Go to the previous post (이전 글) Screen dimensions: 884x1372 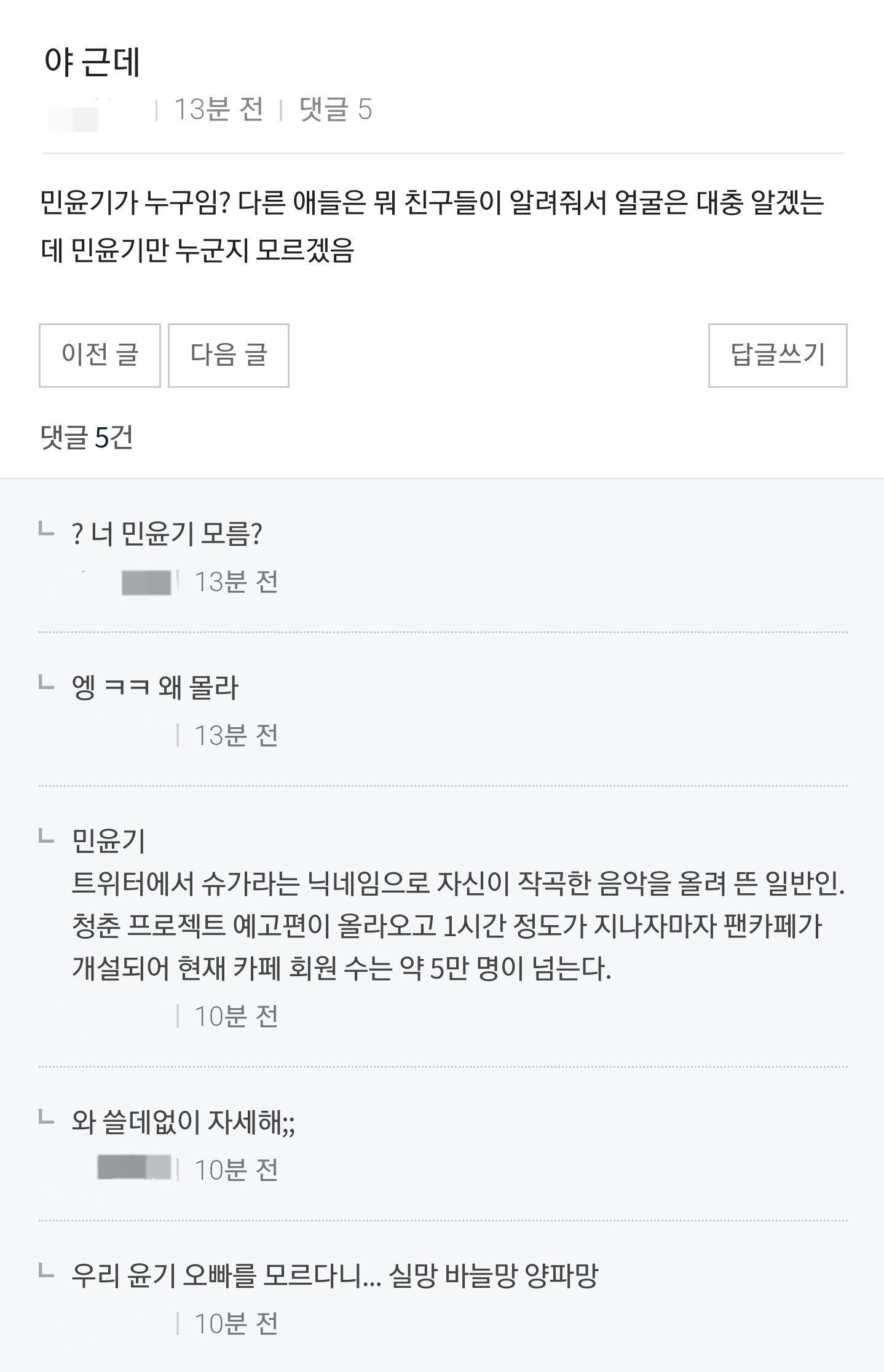pos(100,355)
